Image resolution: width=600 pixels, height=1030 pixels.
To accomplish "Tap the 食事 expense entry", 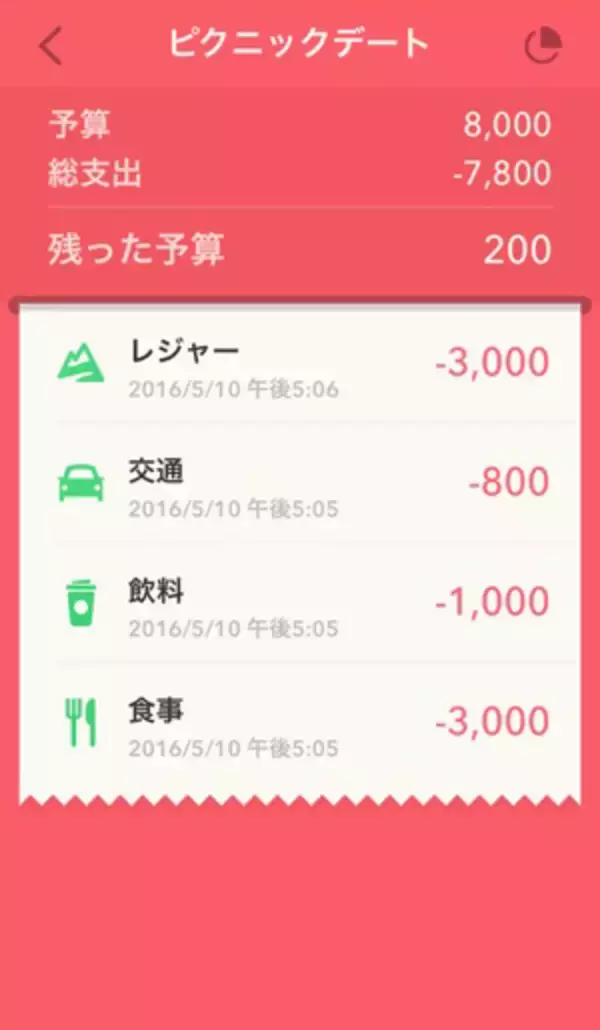I will tap(300, 724).
